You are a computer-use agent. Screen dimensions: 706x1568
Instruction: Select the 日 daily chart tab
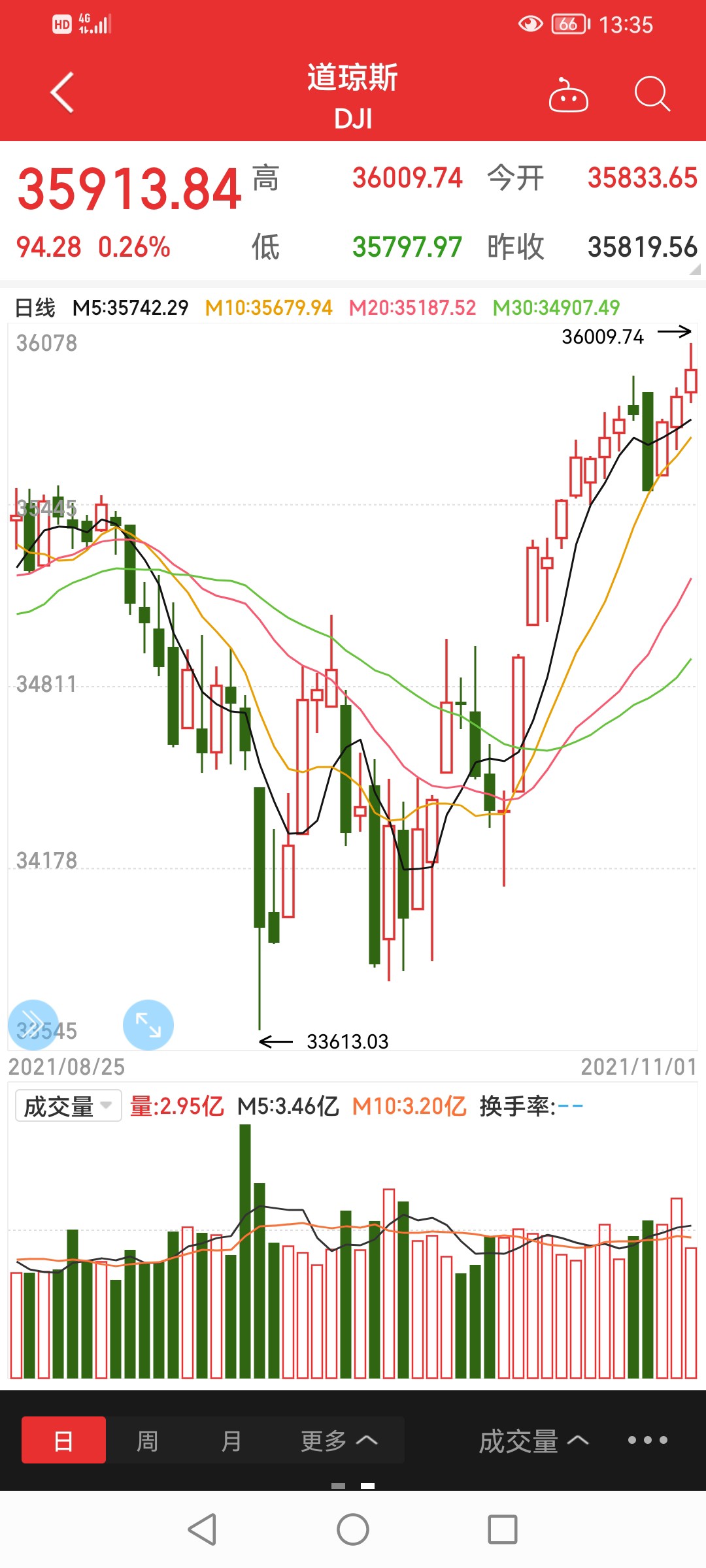click(x=63, y=1441)
